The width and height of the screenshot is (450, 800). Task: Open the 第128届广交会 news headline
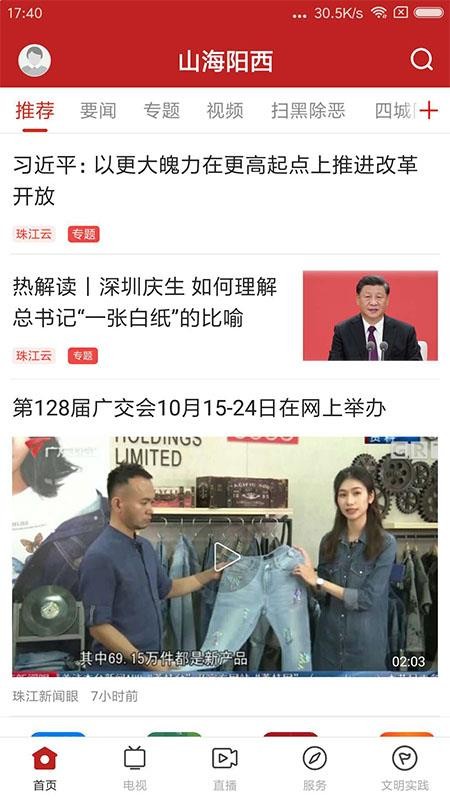[x=199, y=408]
